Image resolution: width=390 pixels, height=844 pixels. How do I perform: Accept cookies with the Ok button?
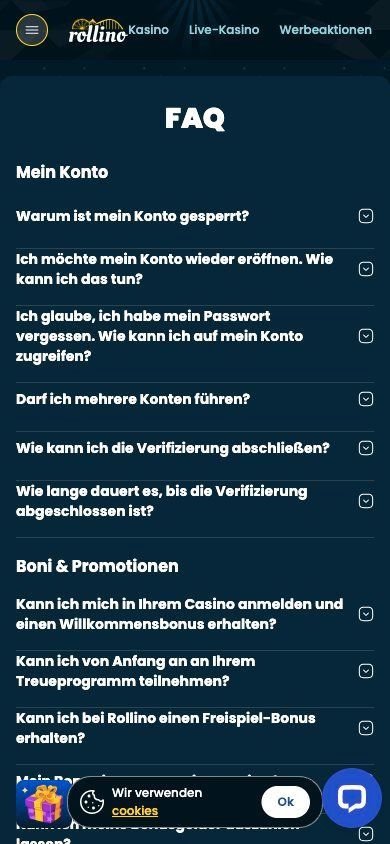coord(286,802)
